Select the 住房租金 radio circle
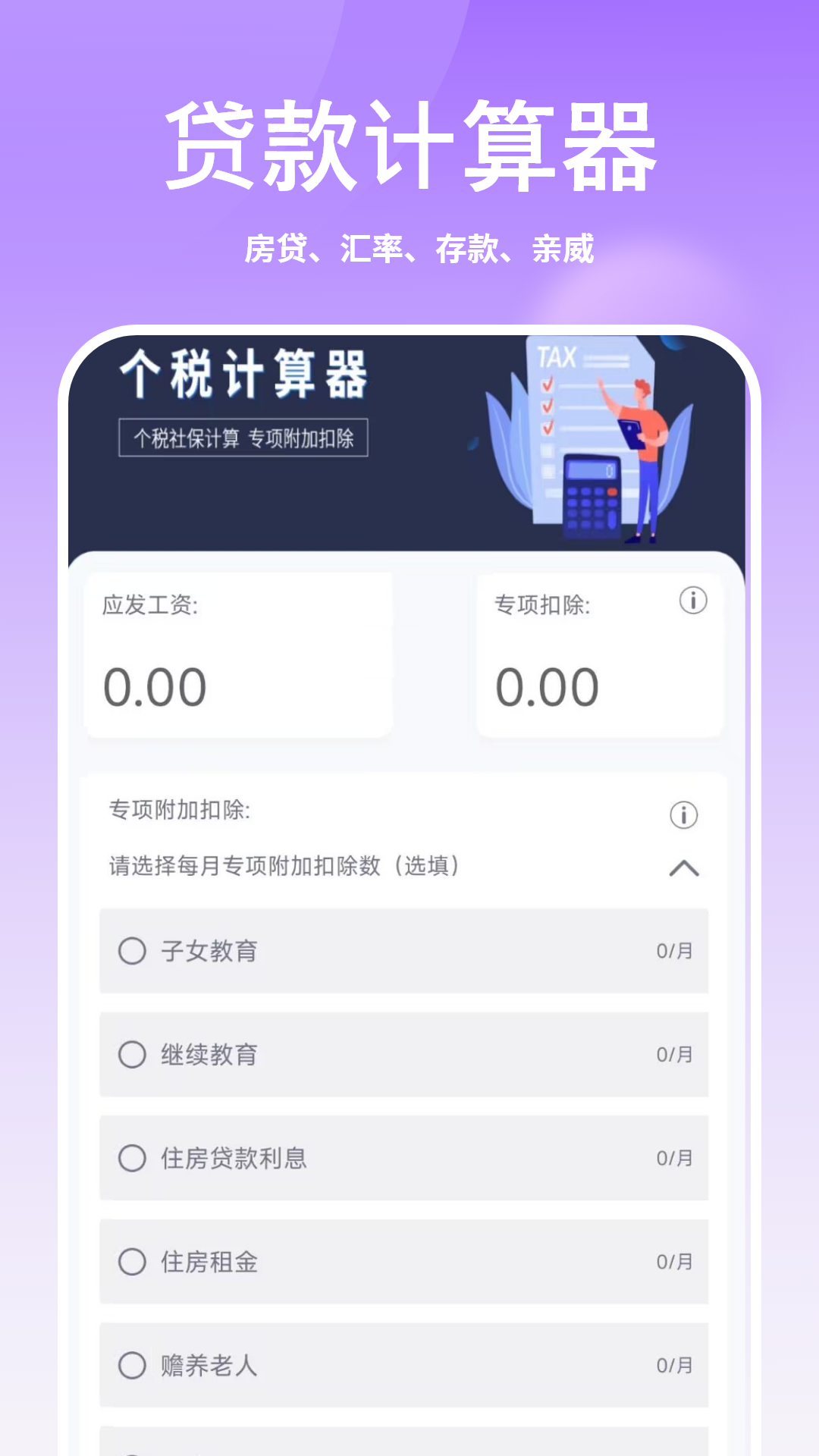 [133, 1263]
